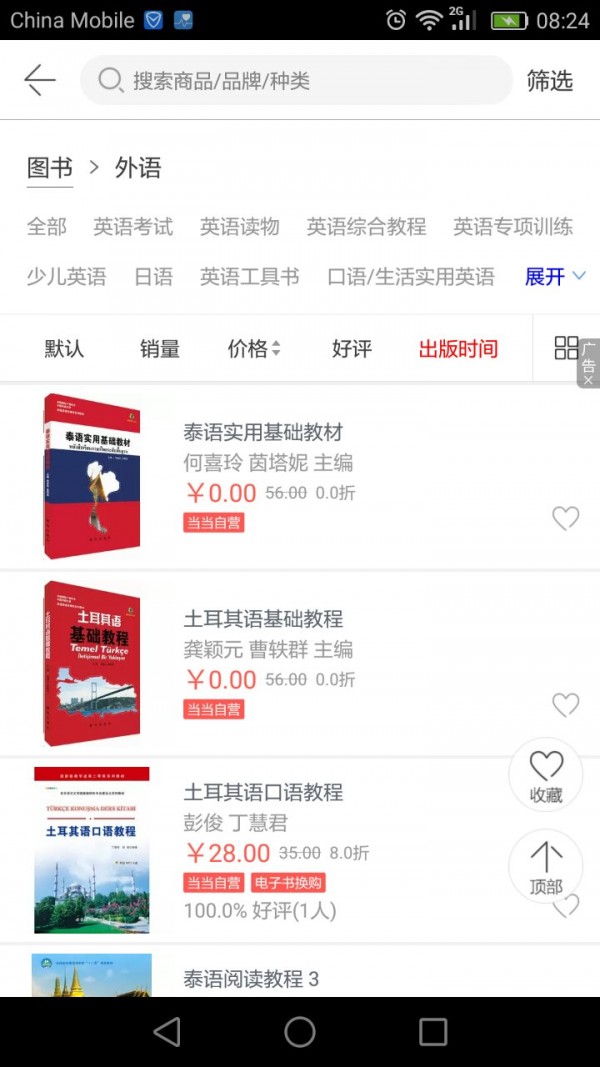Go to the 图书 breadcrumb category
This screenshot has height=1067, width=600.
tap(50, 168)
